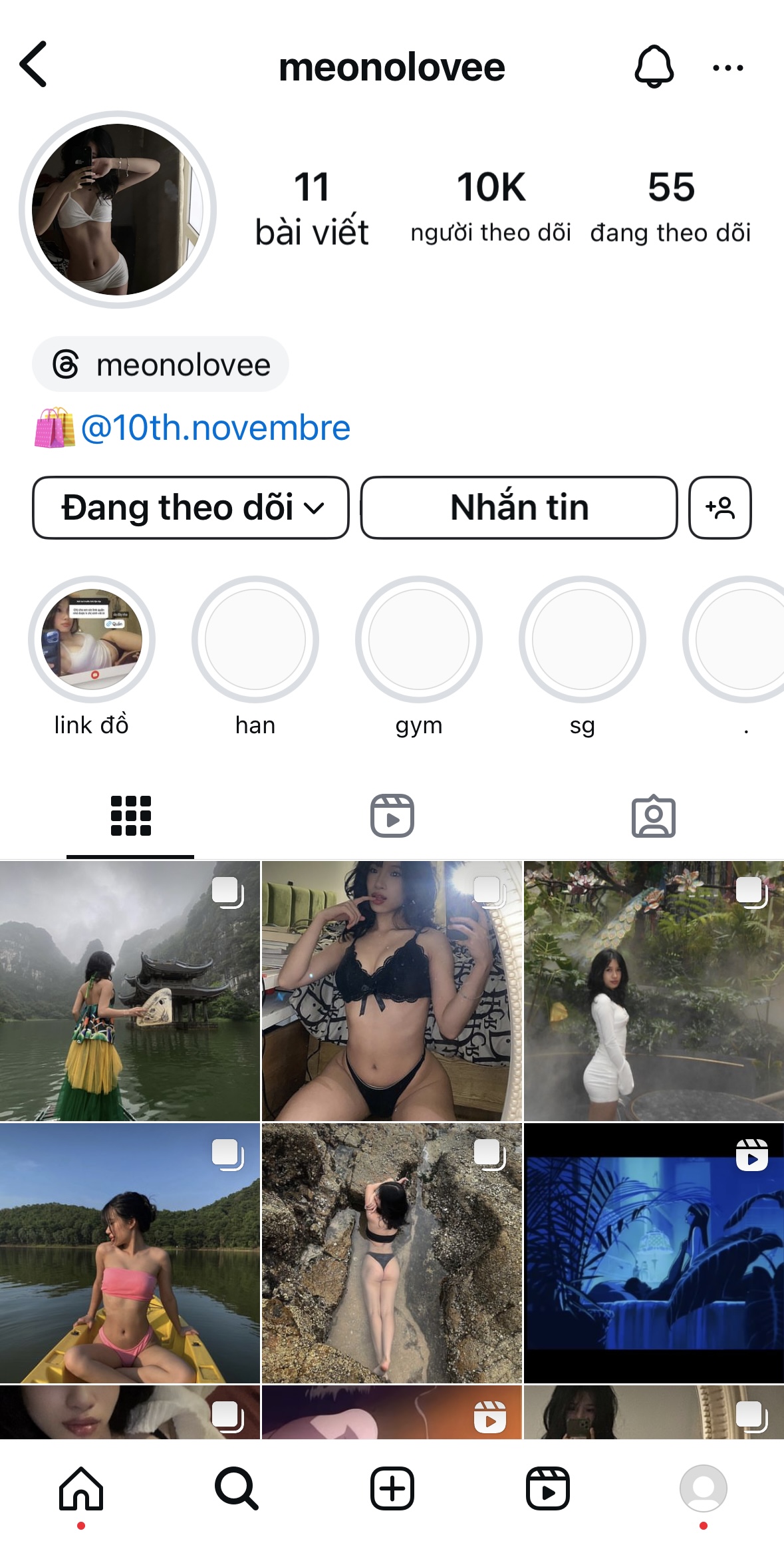Image resolution: width=784 pixels, height=1563 pixels.
Task: Open the notifications bell for meonolovee
Action: point(654,67)
